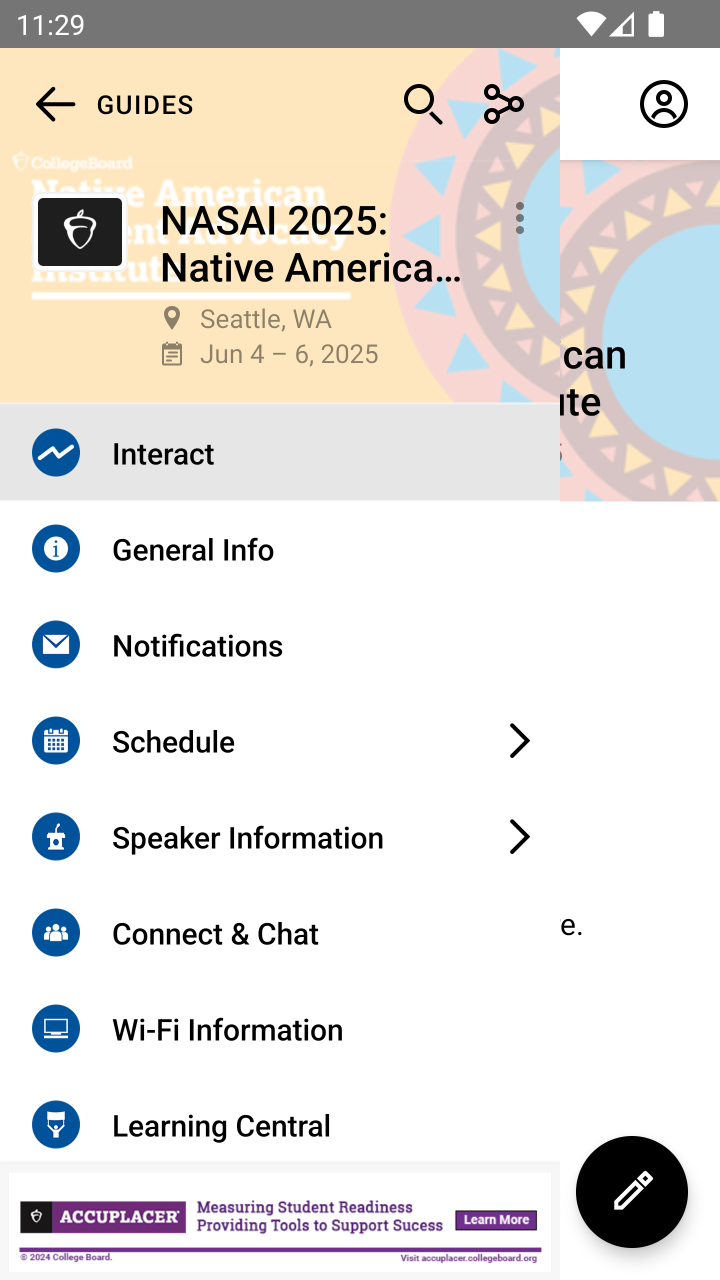This screenshot has width=720, height=1280.
Task: Open General Info
Action: click(280, 549)
